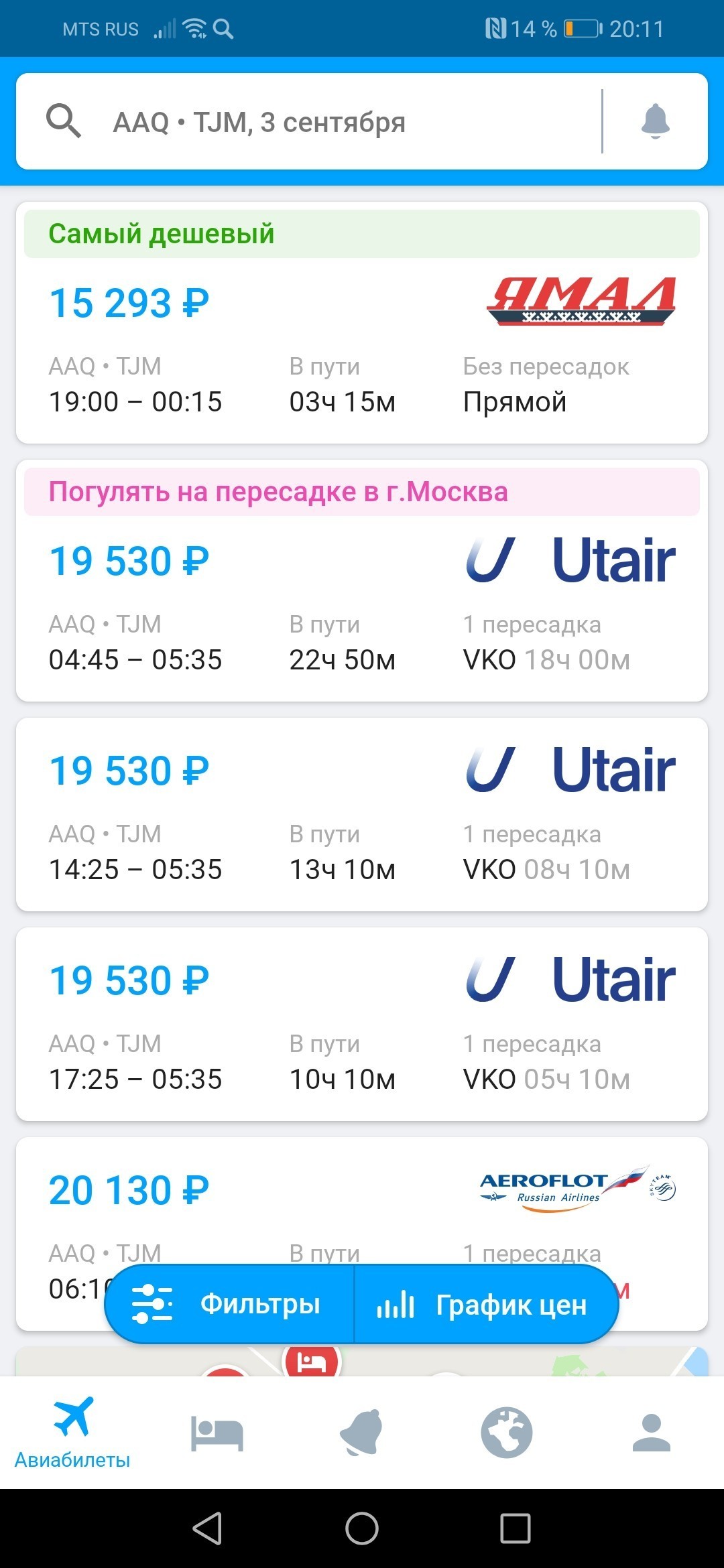Select the Utair flight departing at 04:45

[x=362, y=603]
